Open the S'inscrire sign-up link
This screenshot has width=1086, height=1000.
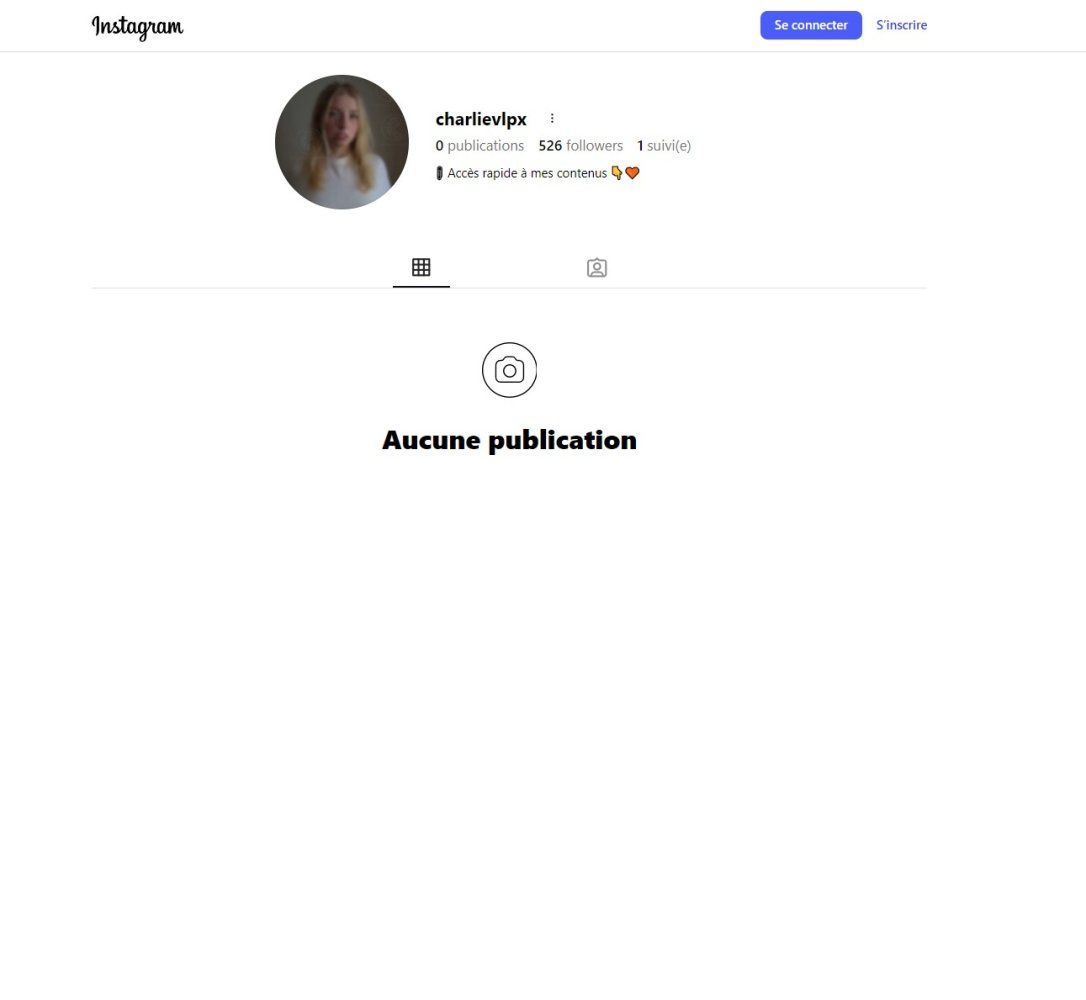(x=901, y=25)
